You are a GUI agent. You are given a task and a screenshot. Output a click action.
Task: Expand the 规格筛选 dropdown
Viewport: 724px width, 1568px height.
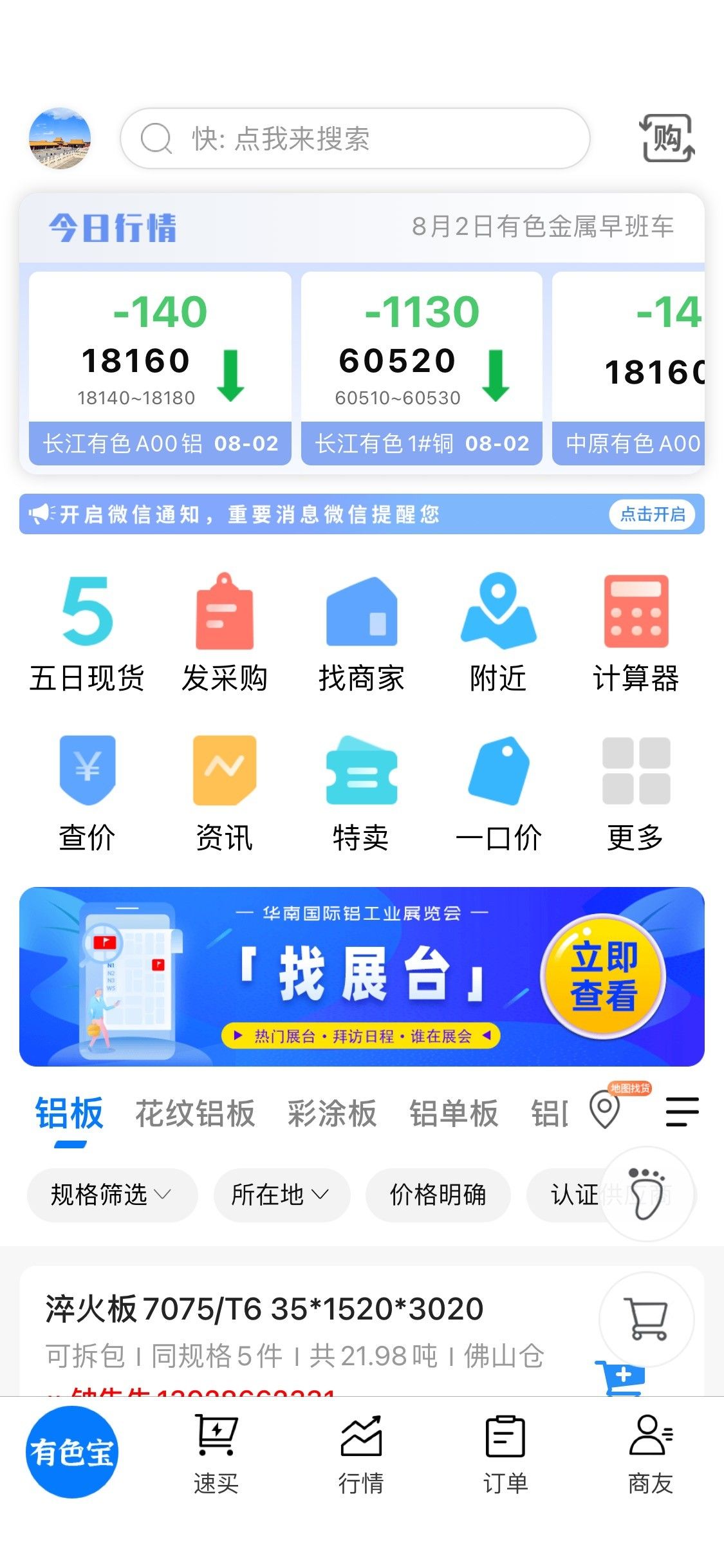coord(112,1195)
